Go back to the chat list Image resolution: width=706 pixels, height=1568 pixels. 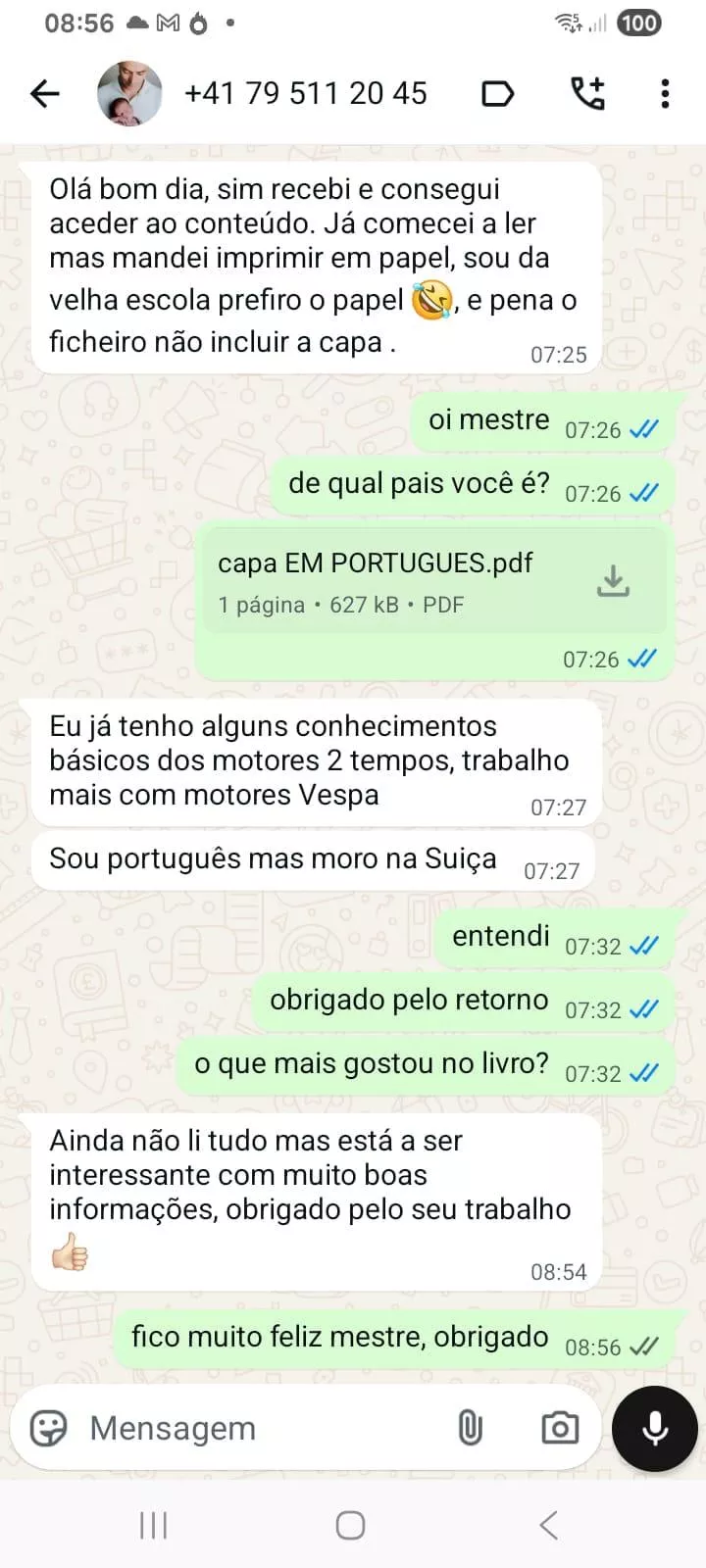point(45,94)
